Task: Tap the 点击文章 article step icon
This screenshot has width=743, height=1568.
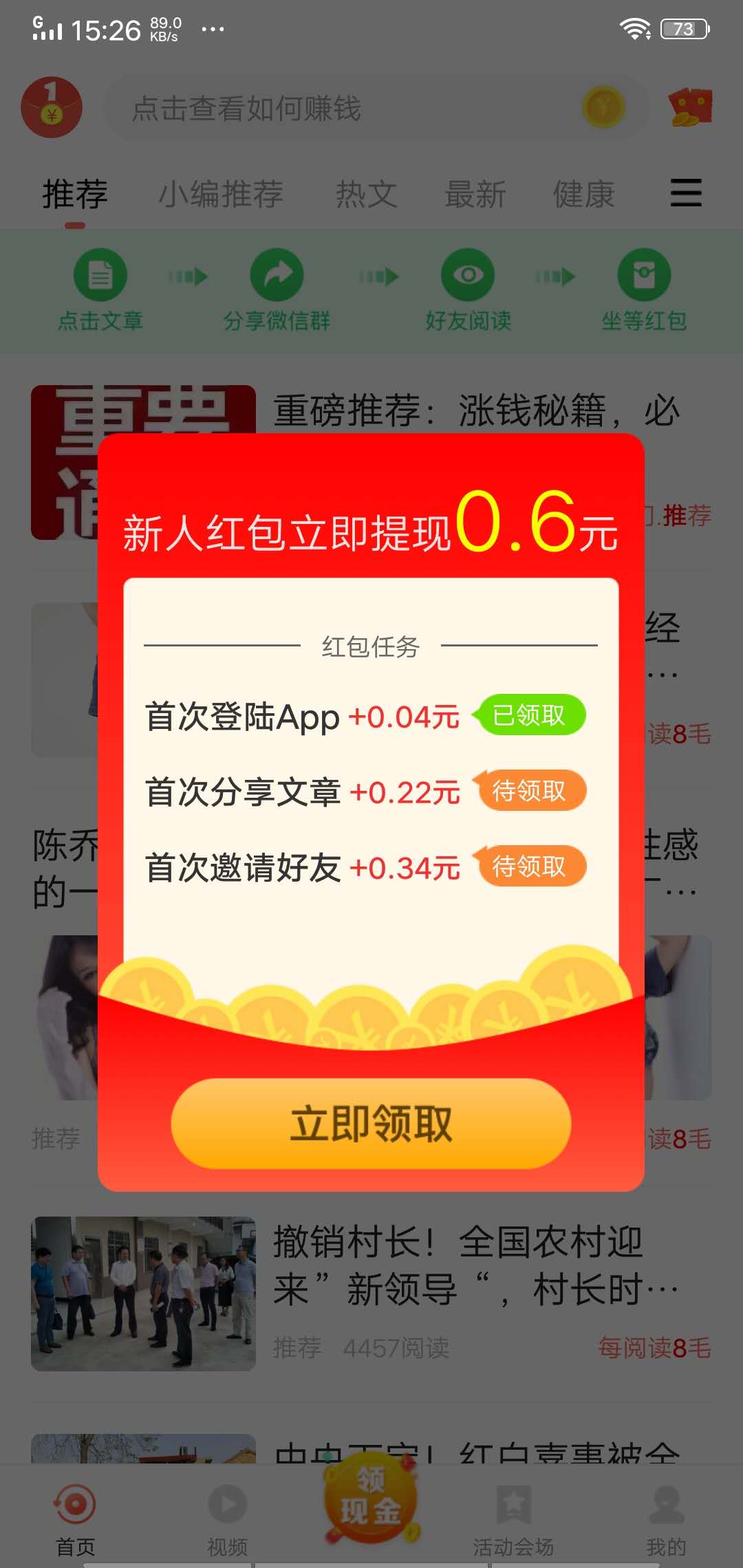Action: click(100, 274)
